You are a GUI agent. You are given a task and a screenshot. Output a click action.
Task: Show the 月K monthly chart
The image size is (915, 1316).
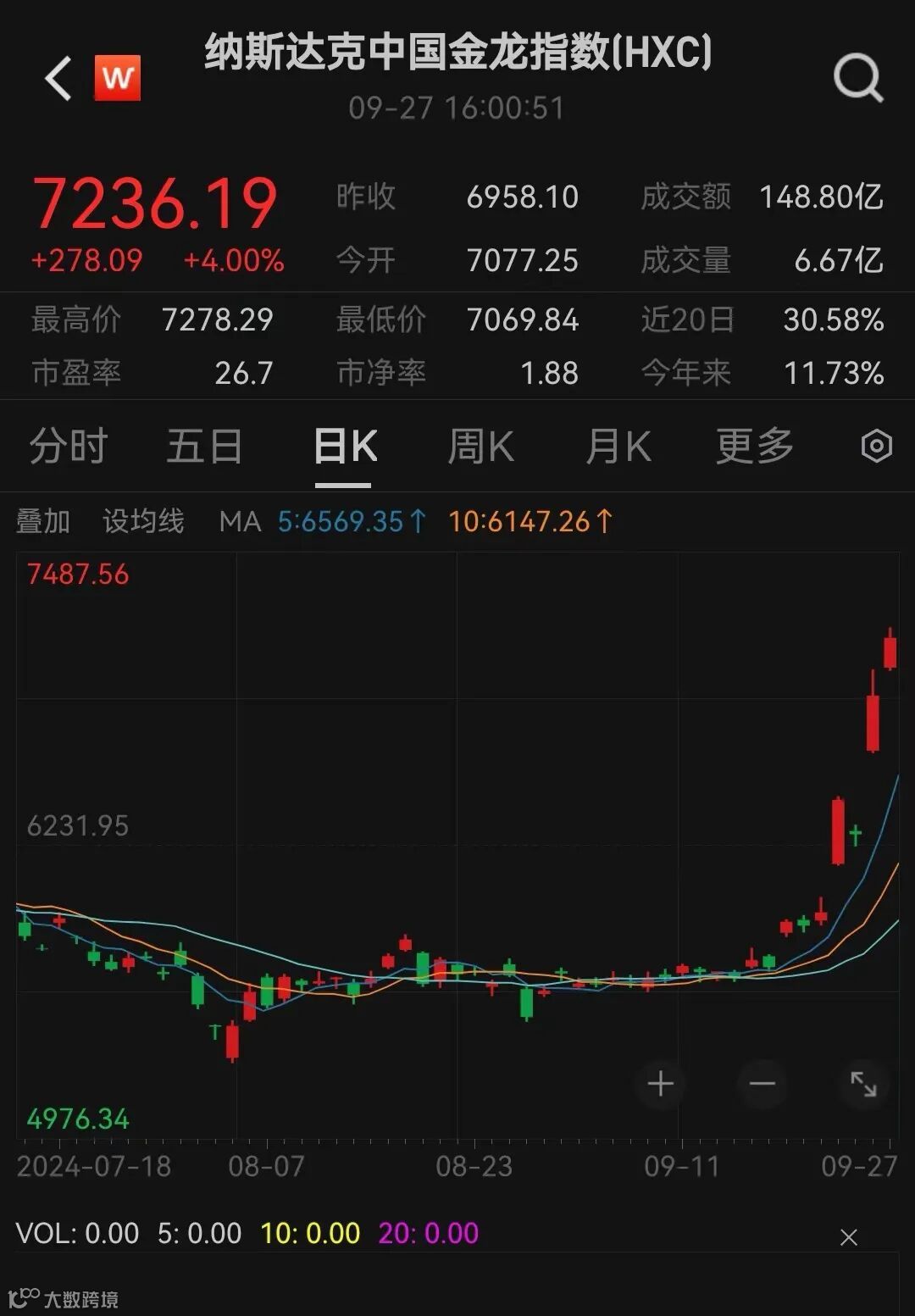click(x=618, y=447)
